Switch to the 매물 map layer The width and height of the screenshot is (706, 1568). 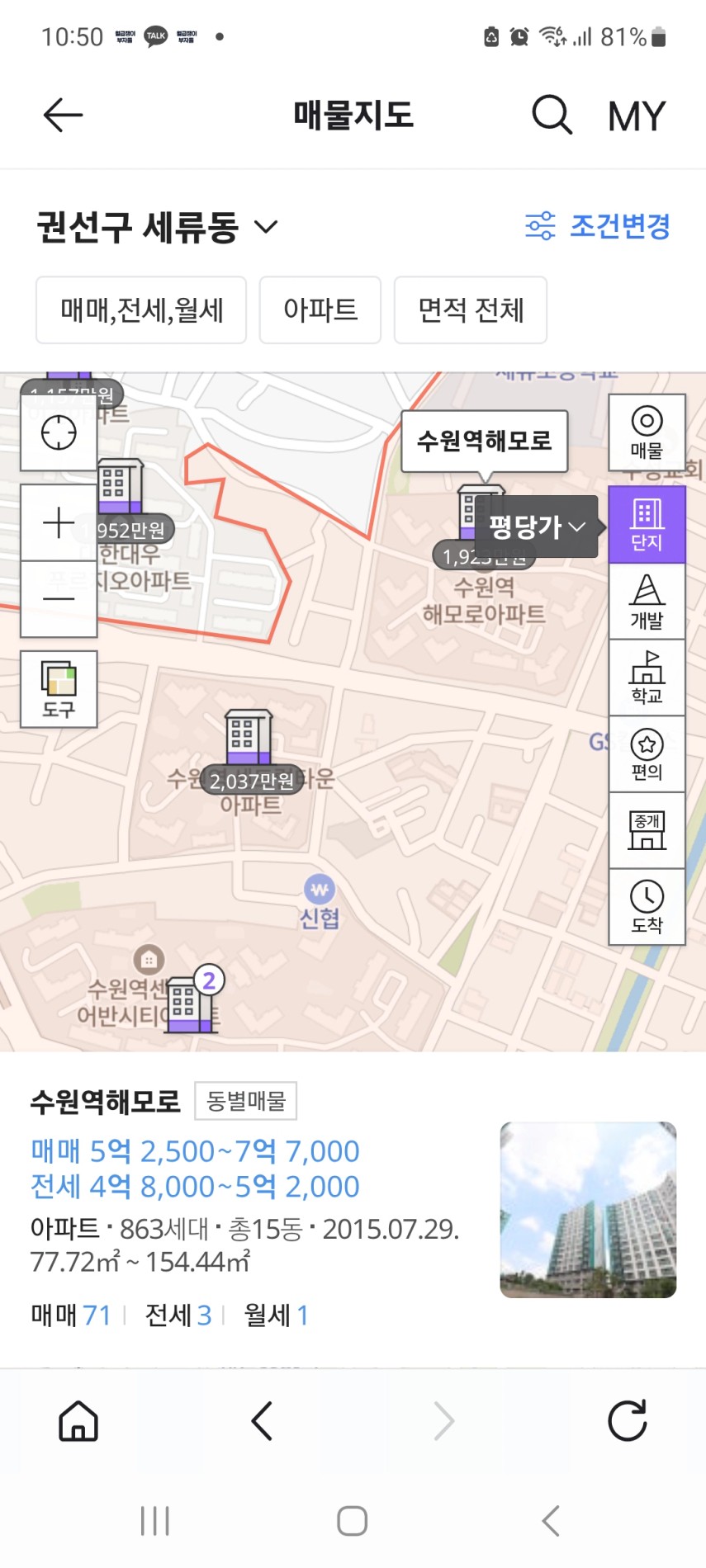point(647,433)
